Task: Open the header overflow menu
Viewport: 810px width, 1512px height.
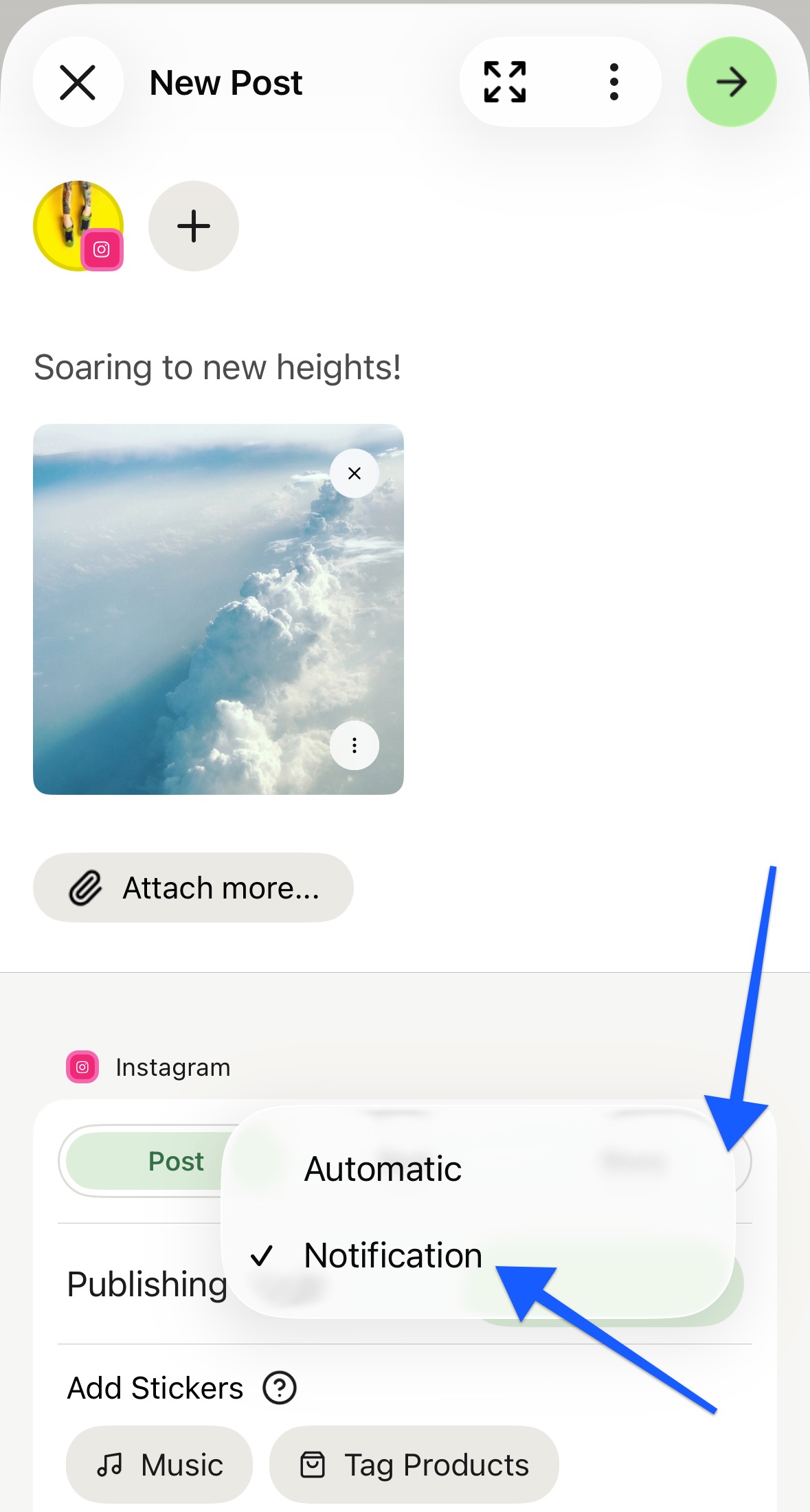Action: tap(614, 81)
